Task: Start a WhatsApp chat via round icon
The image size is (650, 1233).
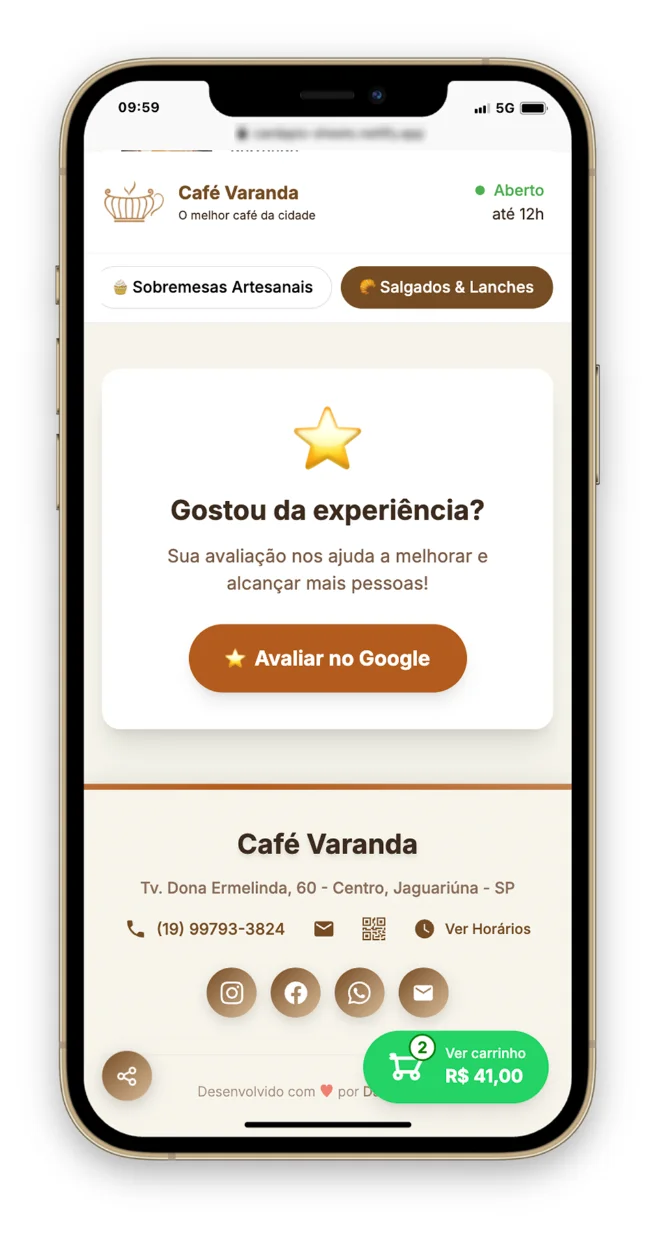Action: coord(359,993)
